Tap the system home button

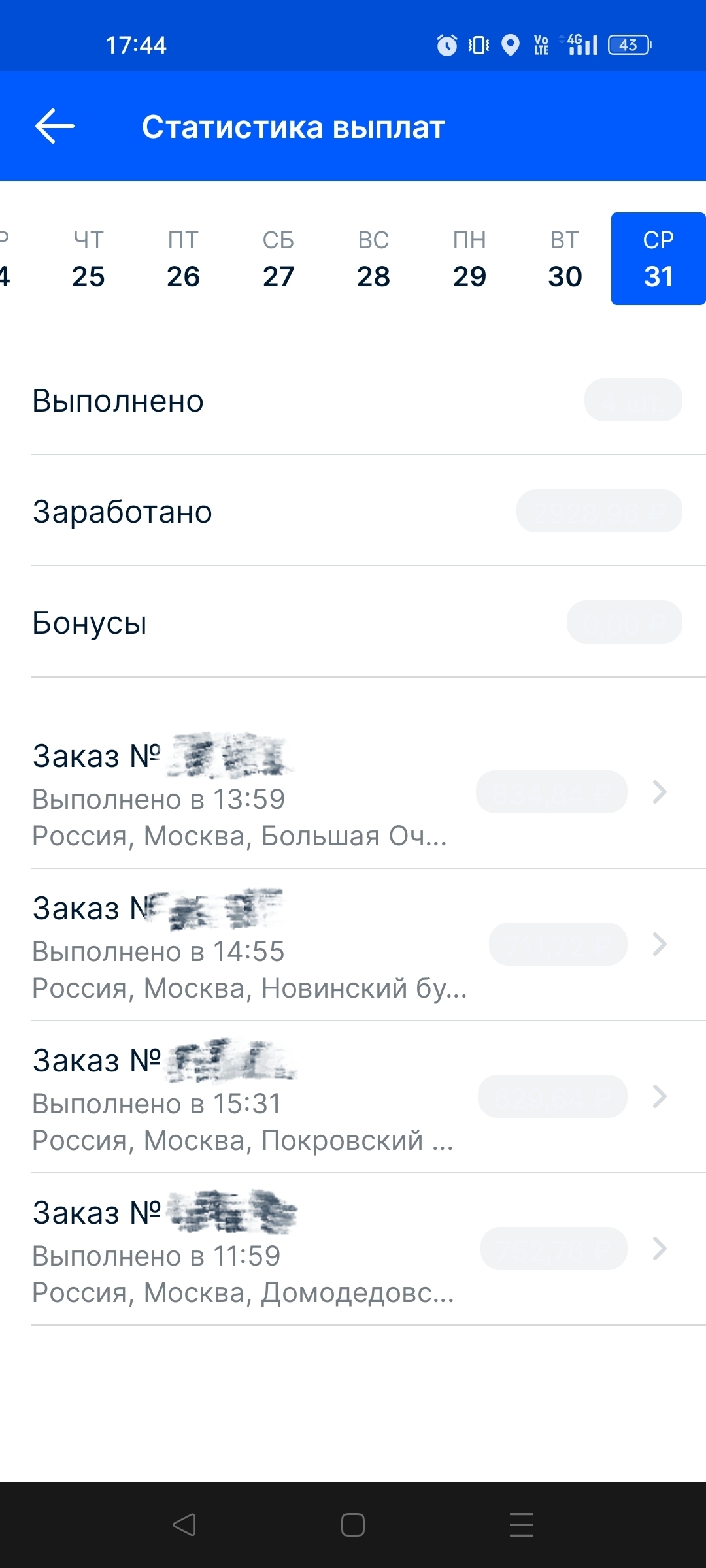[353, 1525]
